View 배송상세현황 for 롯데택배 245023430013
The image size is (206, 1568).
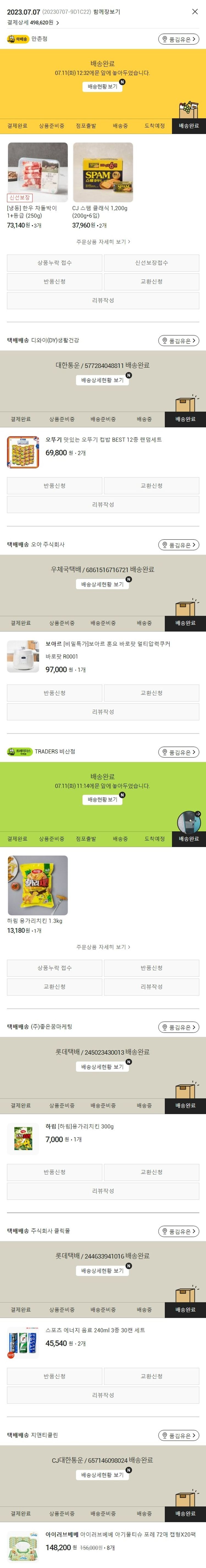click(102, 1066)
